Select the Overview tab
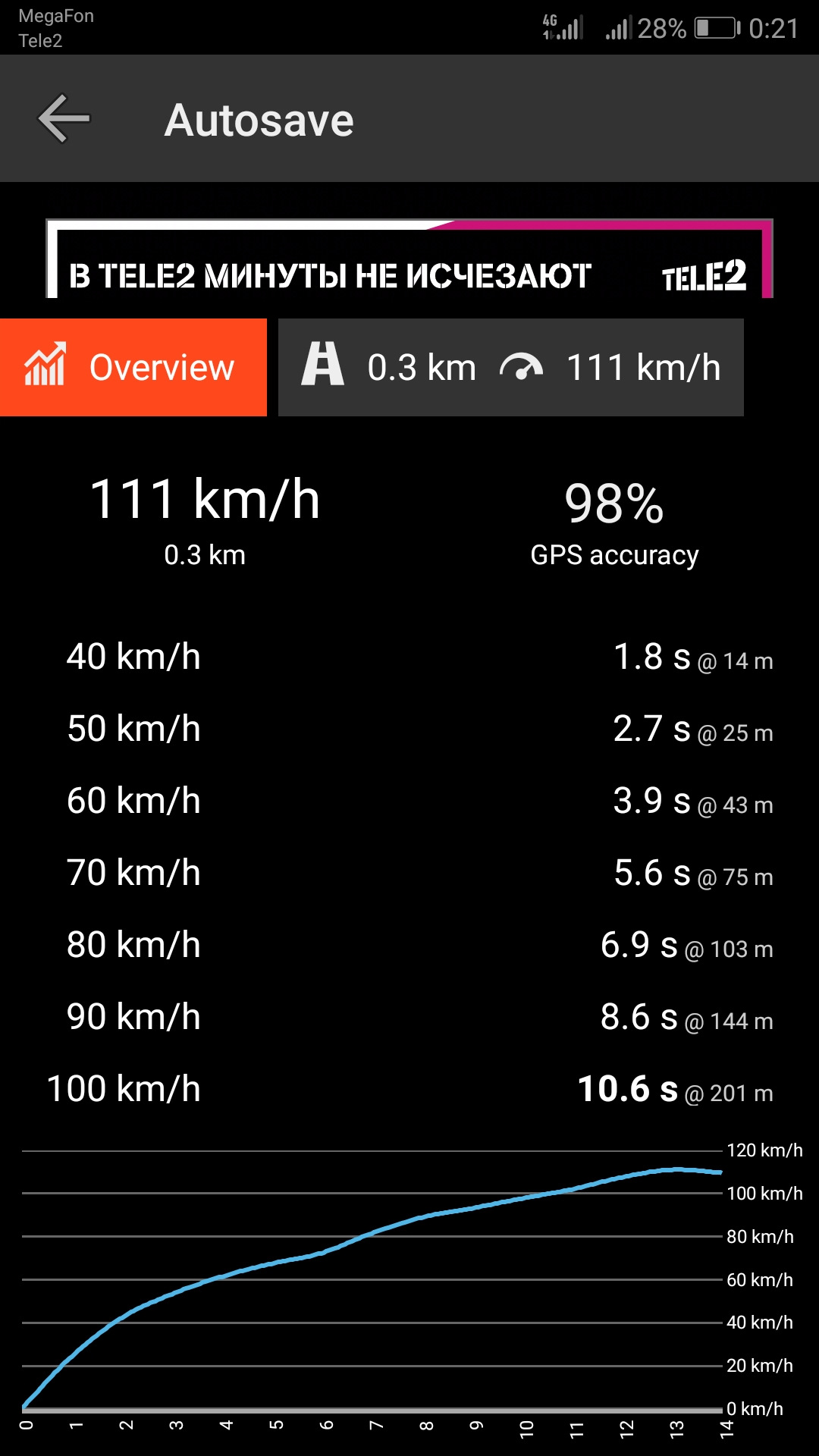819x1456 pixels. (x=133, y=368)
